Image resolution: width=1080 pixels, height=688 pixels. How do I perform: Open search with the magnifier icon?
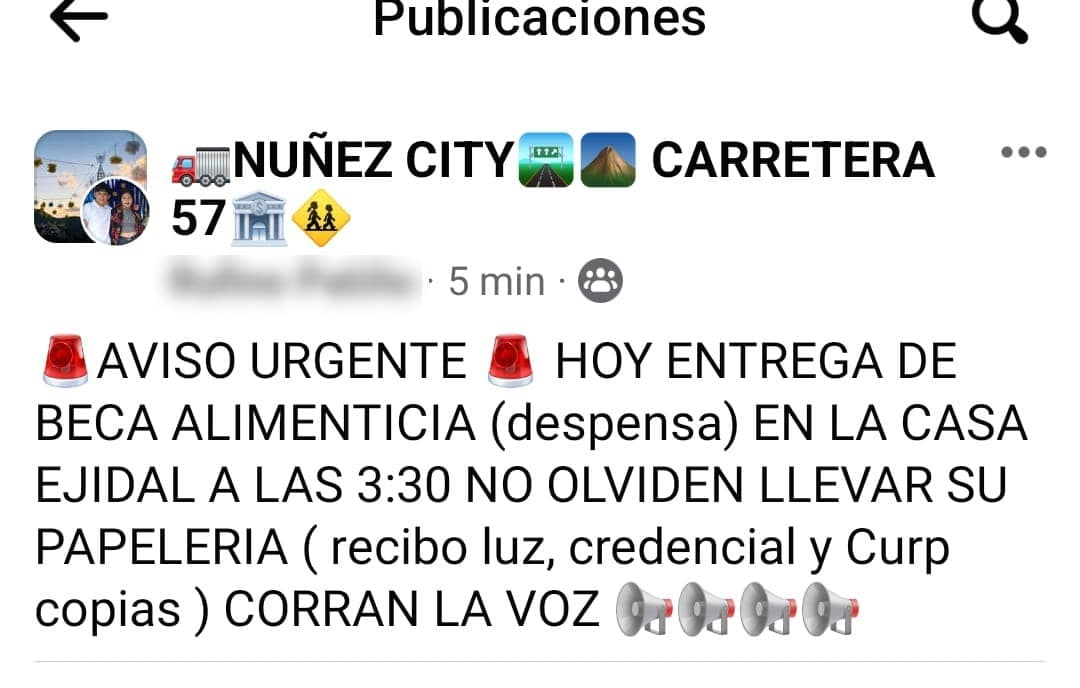tap(1001, 20)
